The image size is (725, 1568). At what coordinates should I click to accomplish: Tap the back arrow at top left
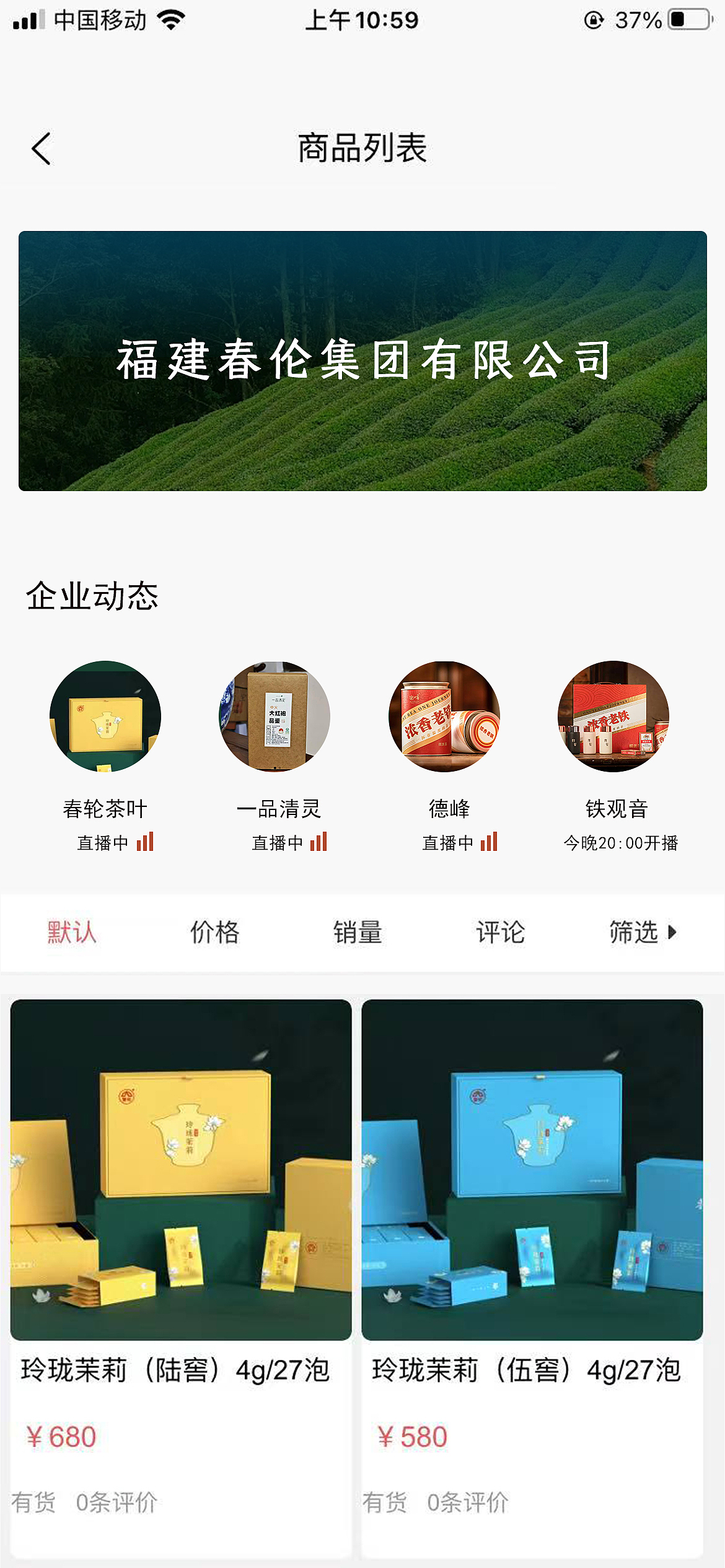(41, 147)
